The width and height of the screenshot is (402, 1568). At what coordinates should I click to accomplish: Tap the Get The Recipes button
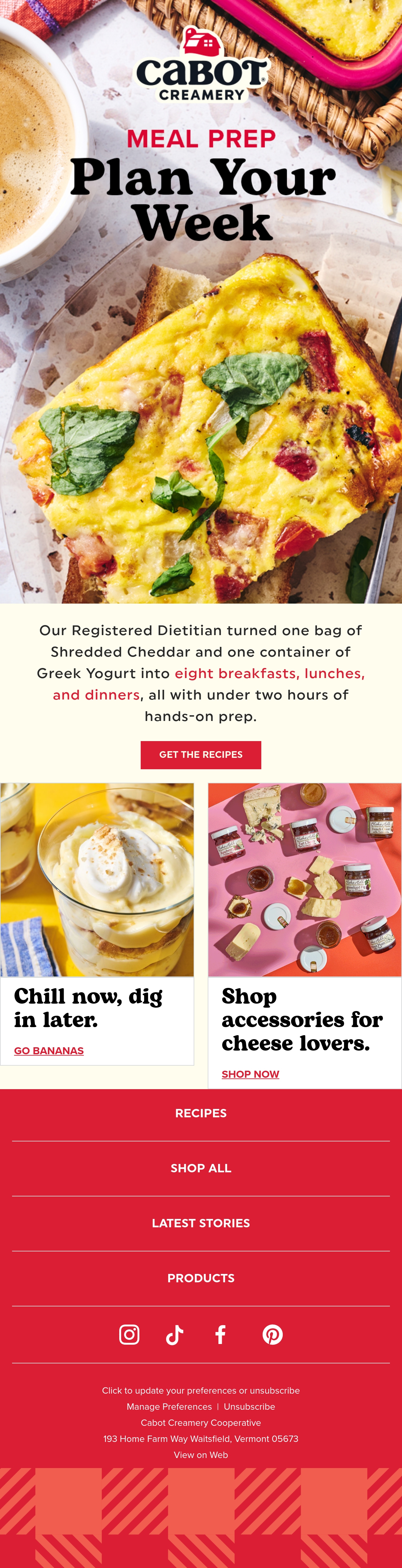(x=201, y=755)
